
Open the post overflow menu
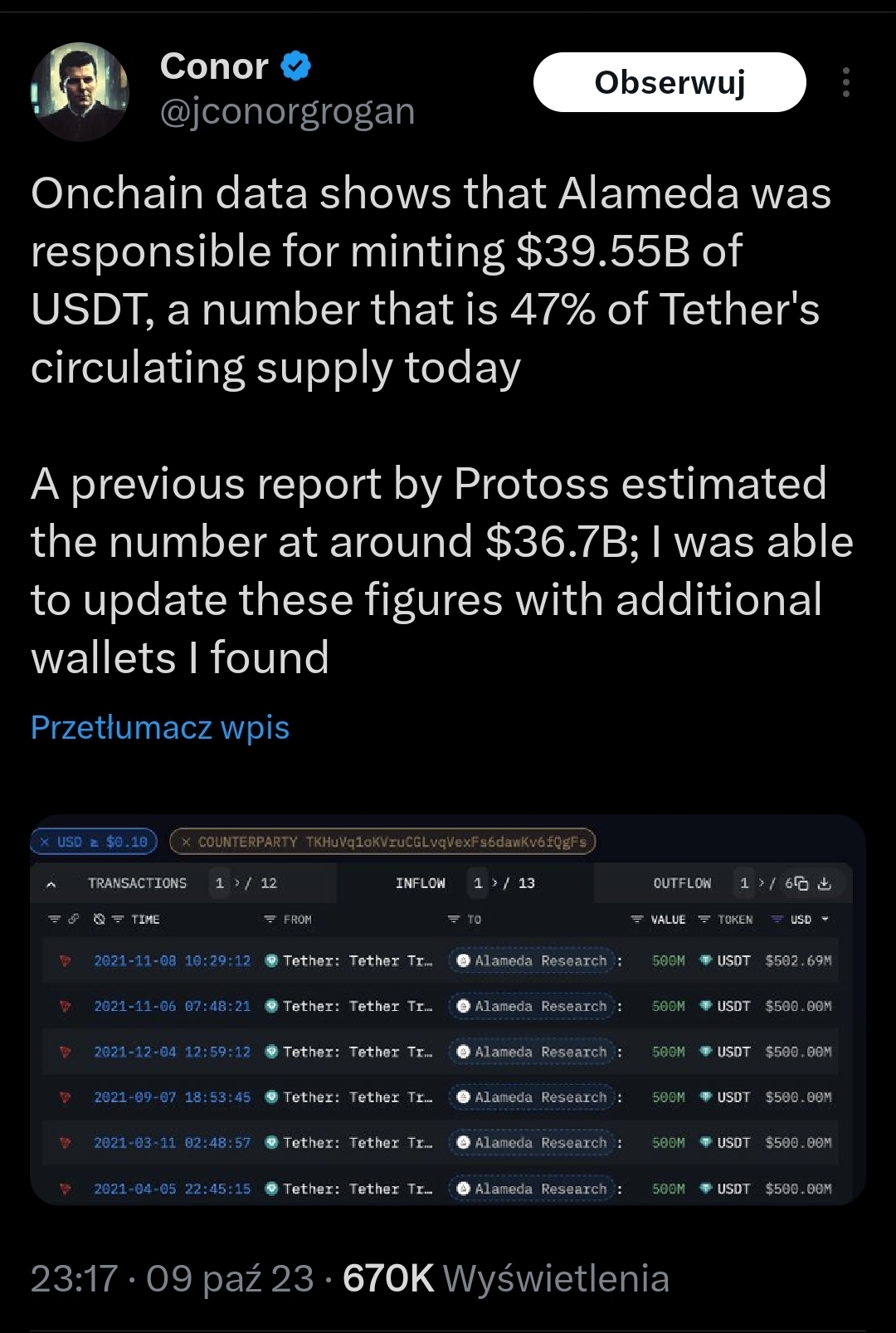click(x=845, y=82)
